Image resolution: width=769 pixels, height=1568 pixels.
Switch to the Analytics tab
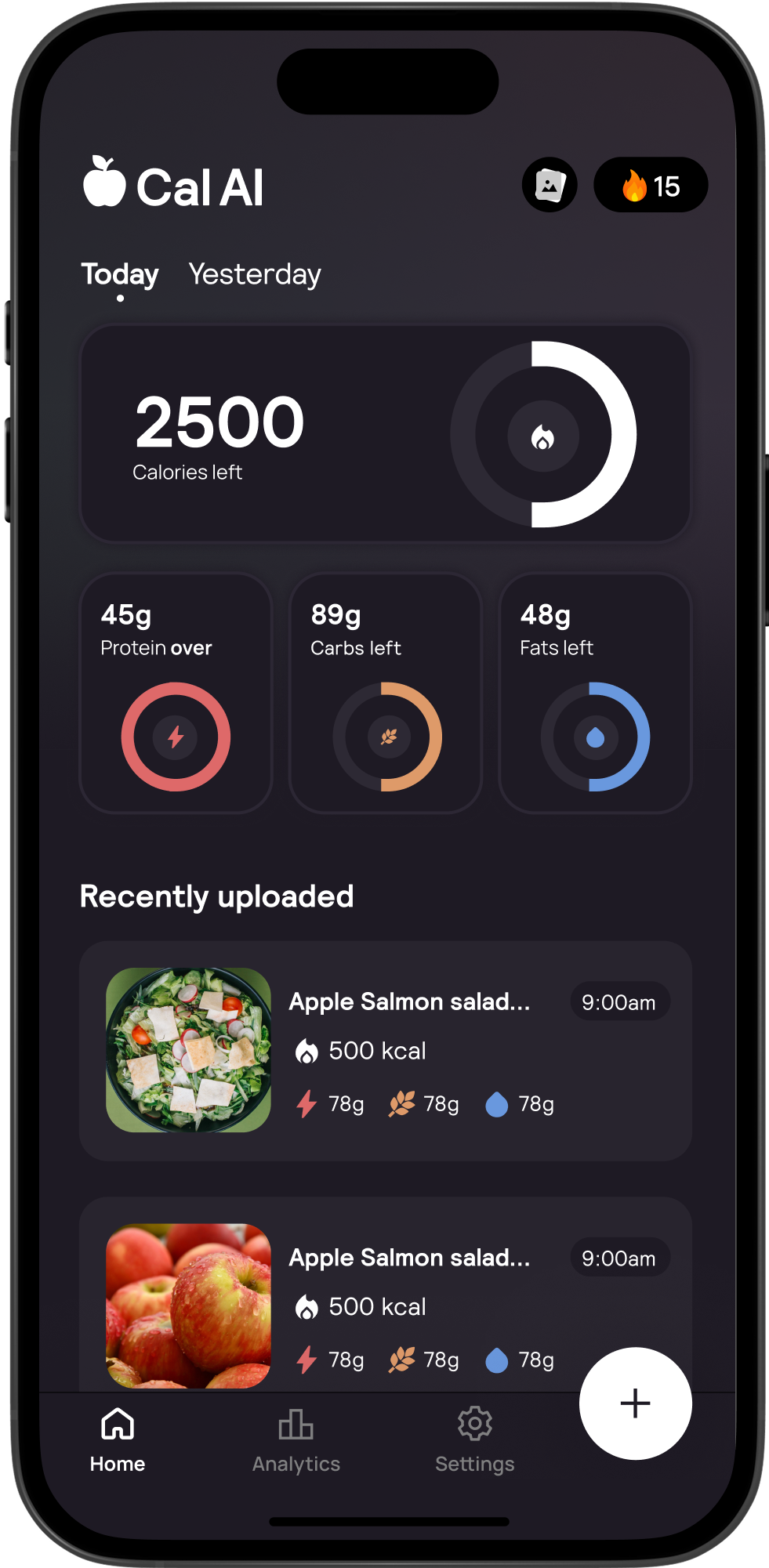click(x=296, y=1440)
